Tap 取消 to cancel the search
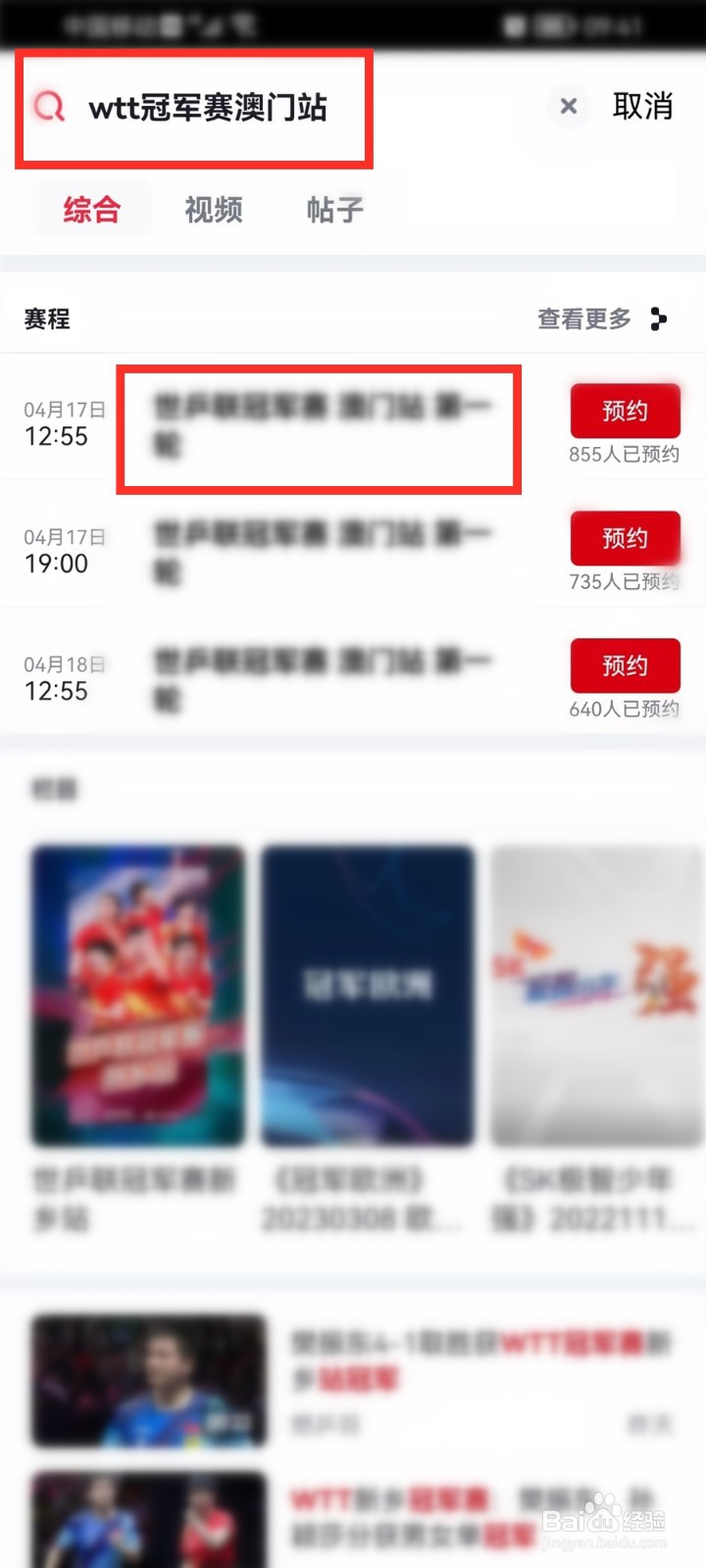 [642, 107]
